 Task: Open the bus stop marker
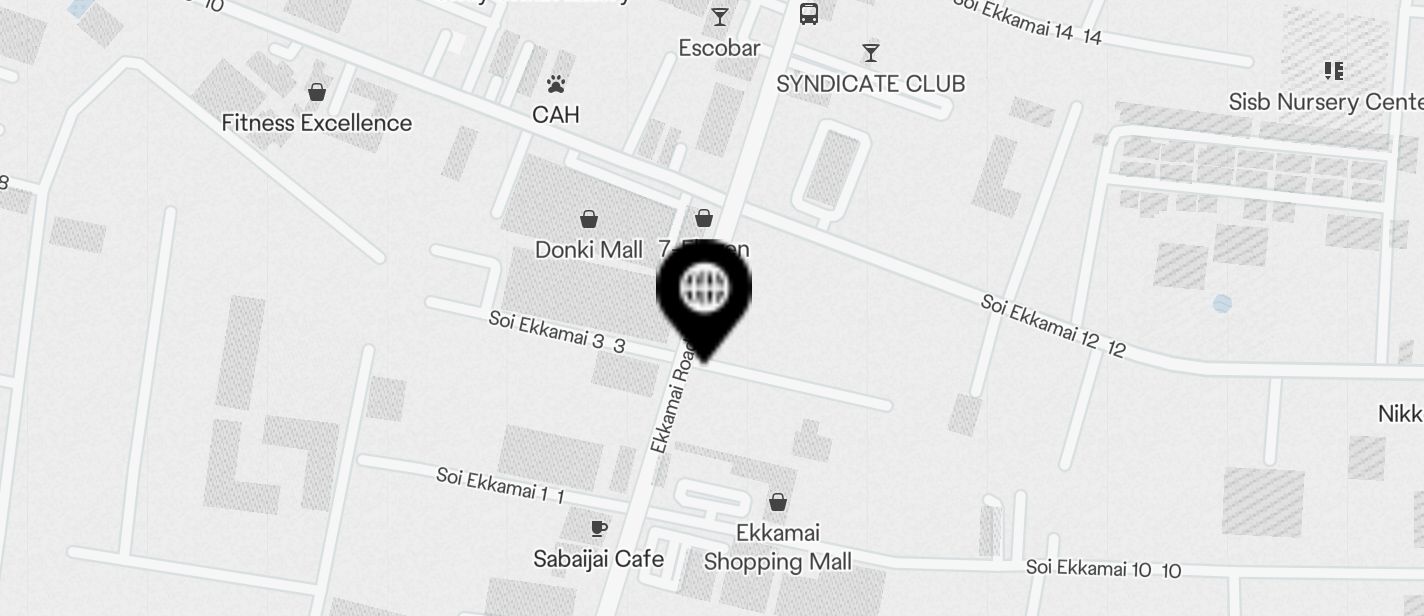[809, 13]
